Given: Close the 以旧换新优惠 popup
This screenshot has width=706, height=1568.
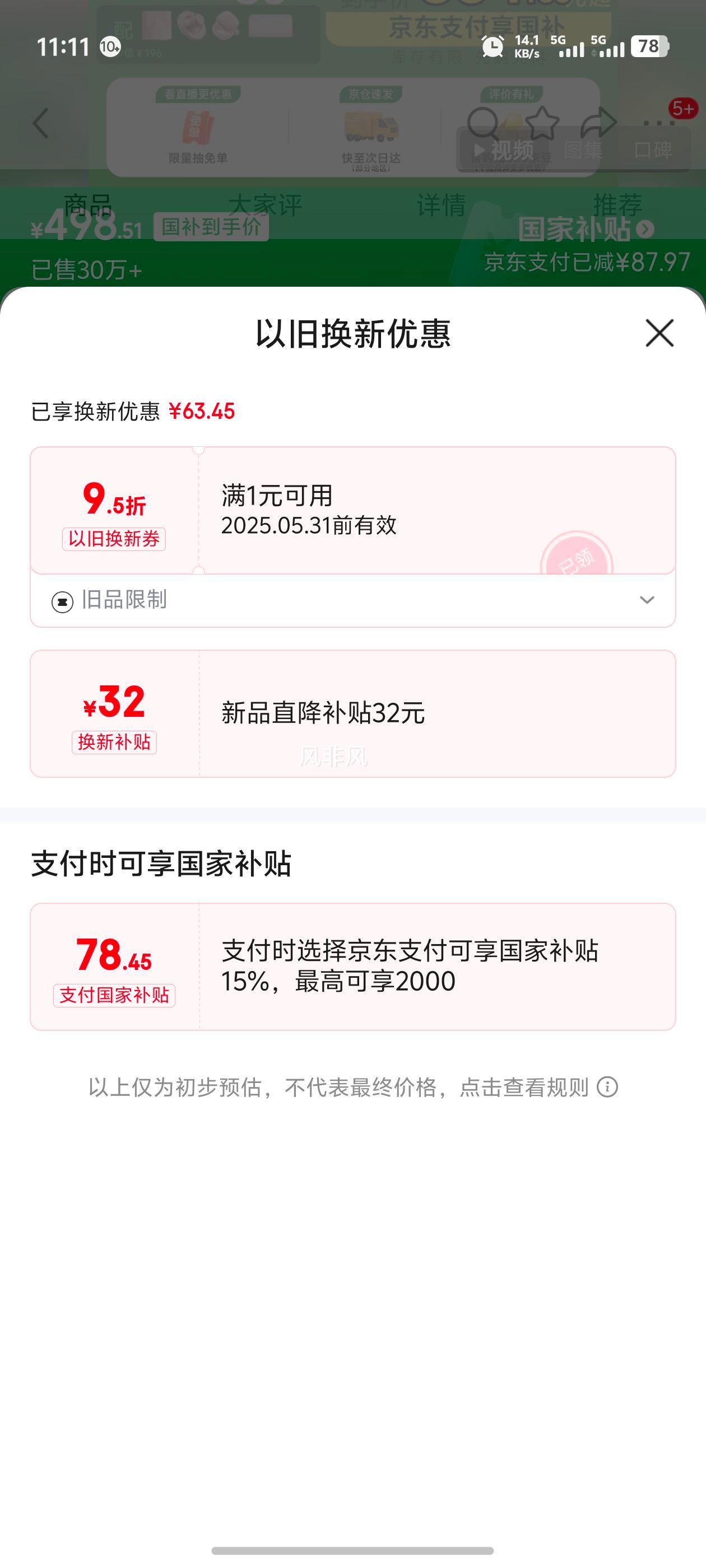Looking at the screenshot, I should click(x=659, y=333).
